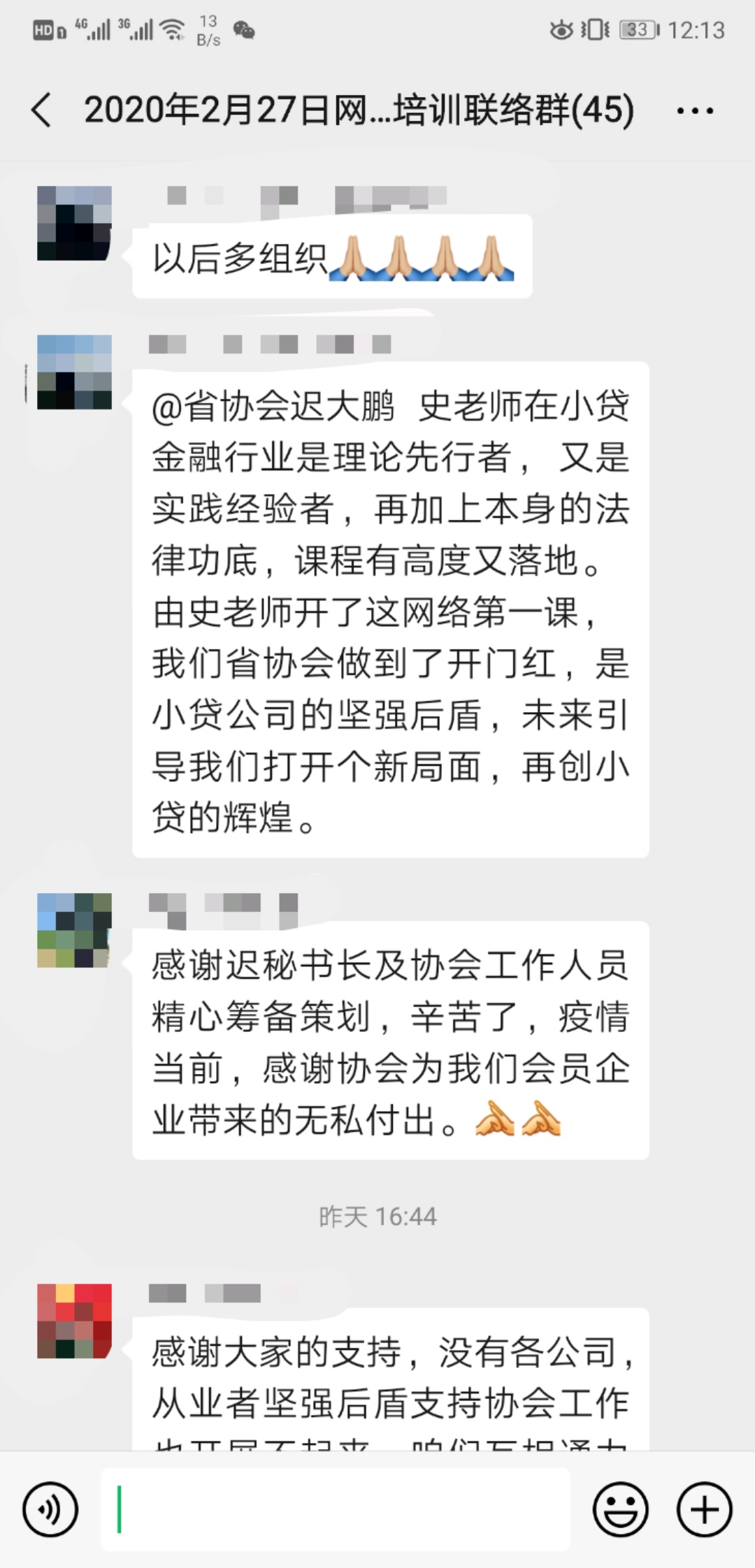Focus the message text field

336,1509
